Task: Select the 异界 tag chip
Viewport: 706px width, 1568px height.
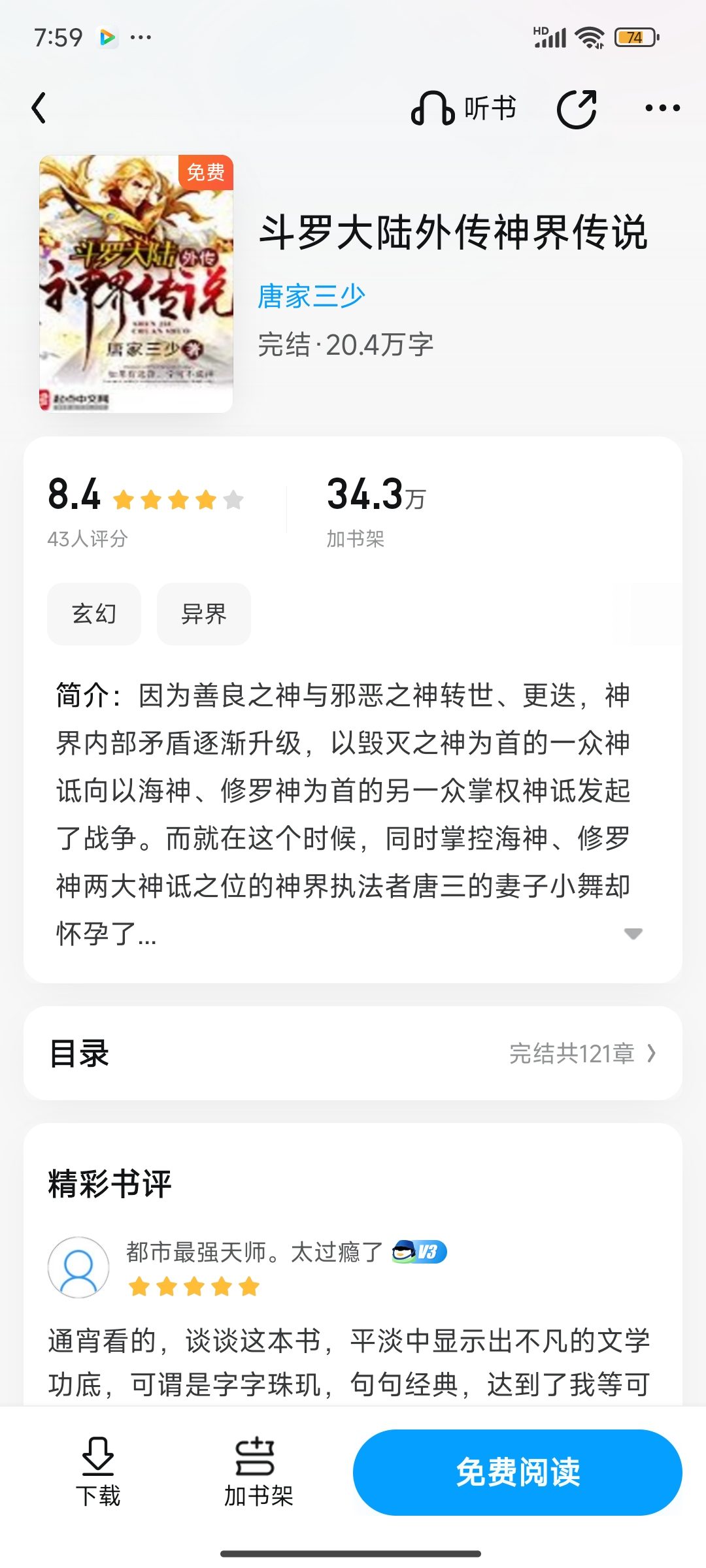Action: tap(204, 613)
